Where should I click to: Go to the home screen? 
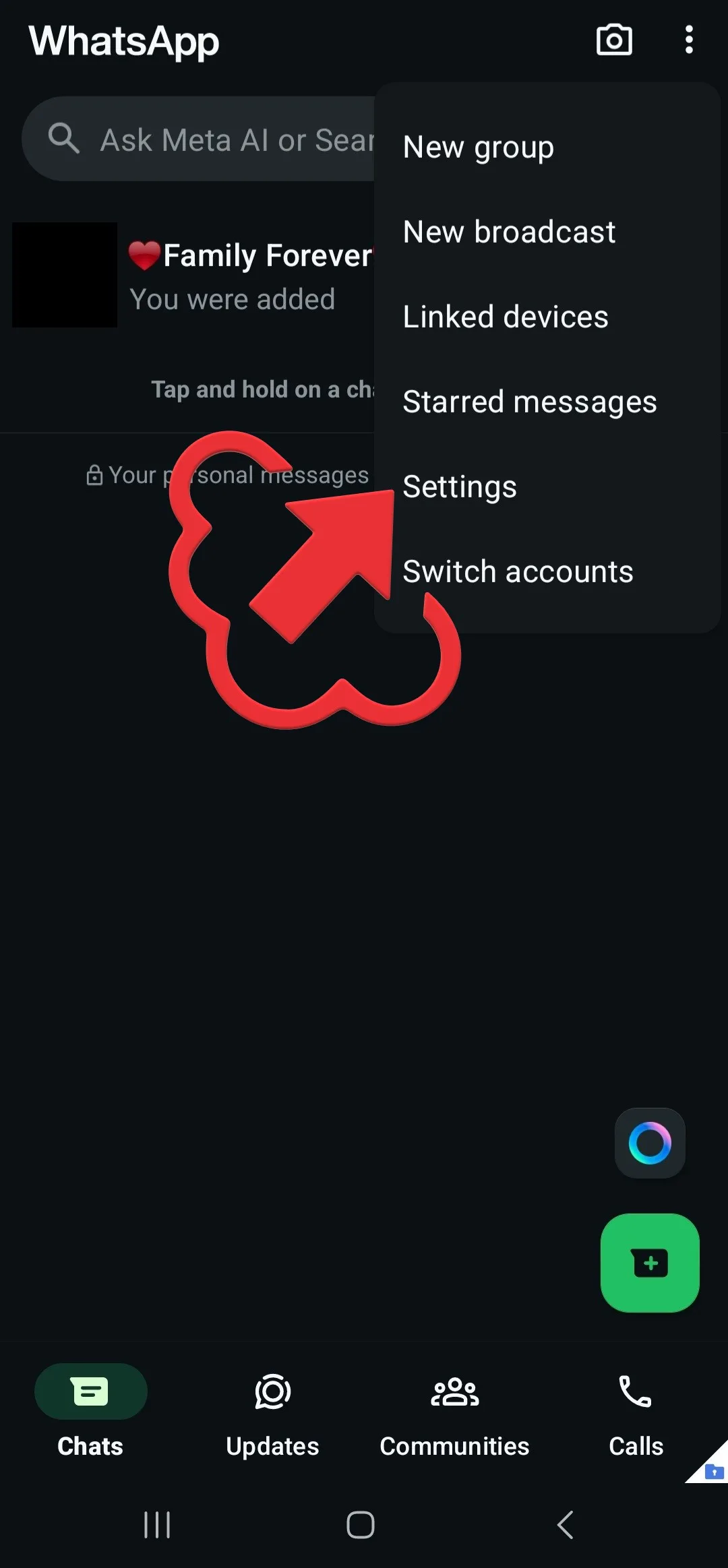coord(361,1524)
